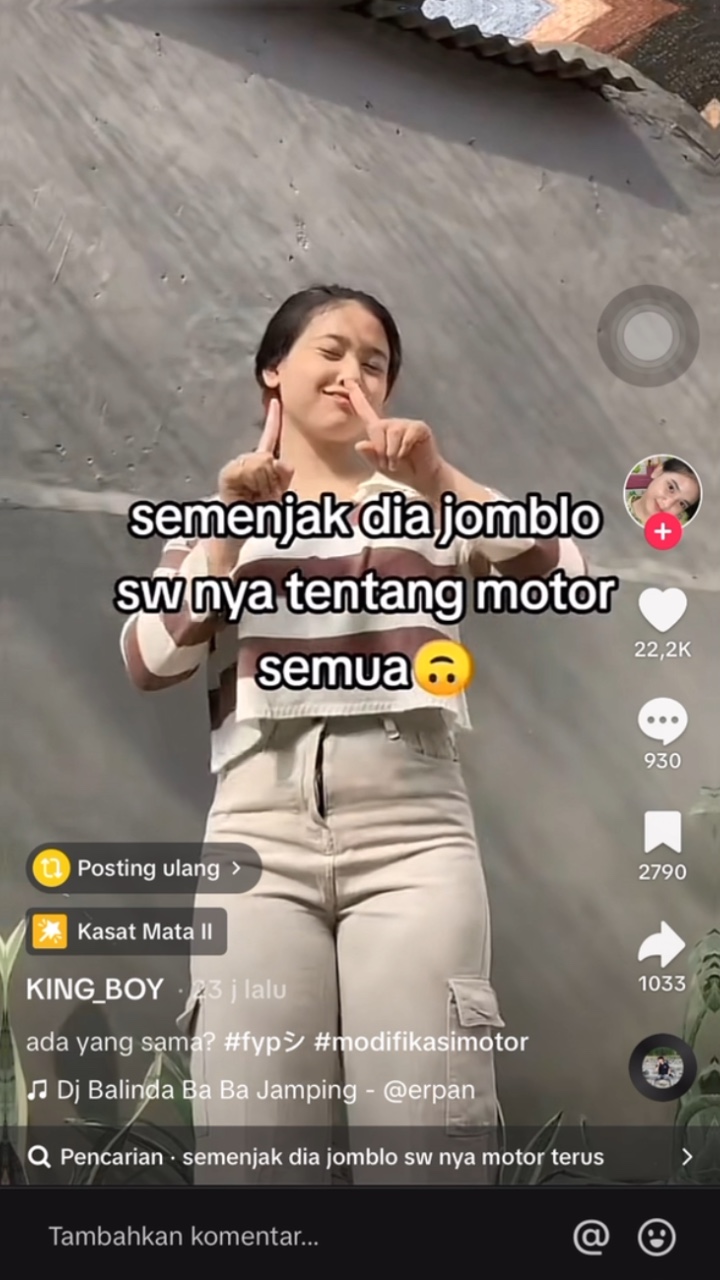This screenshot has width=720, height=1280.
Task: Open the #fyp hashtag
Action: point(264,1042)
